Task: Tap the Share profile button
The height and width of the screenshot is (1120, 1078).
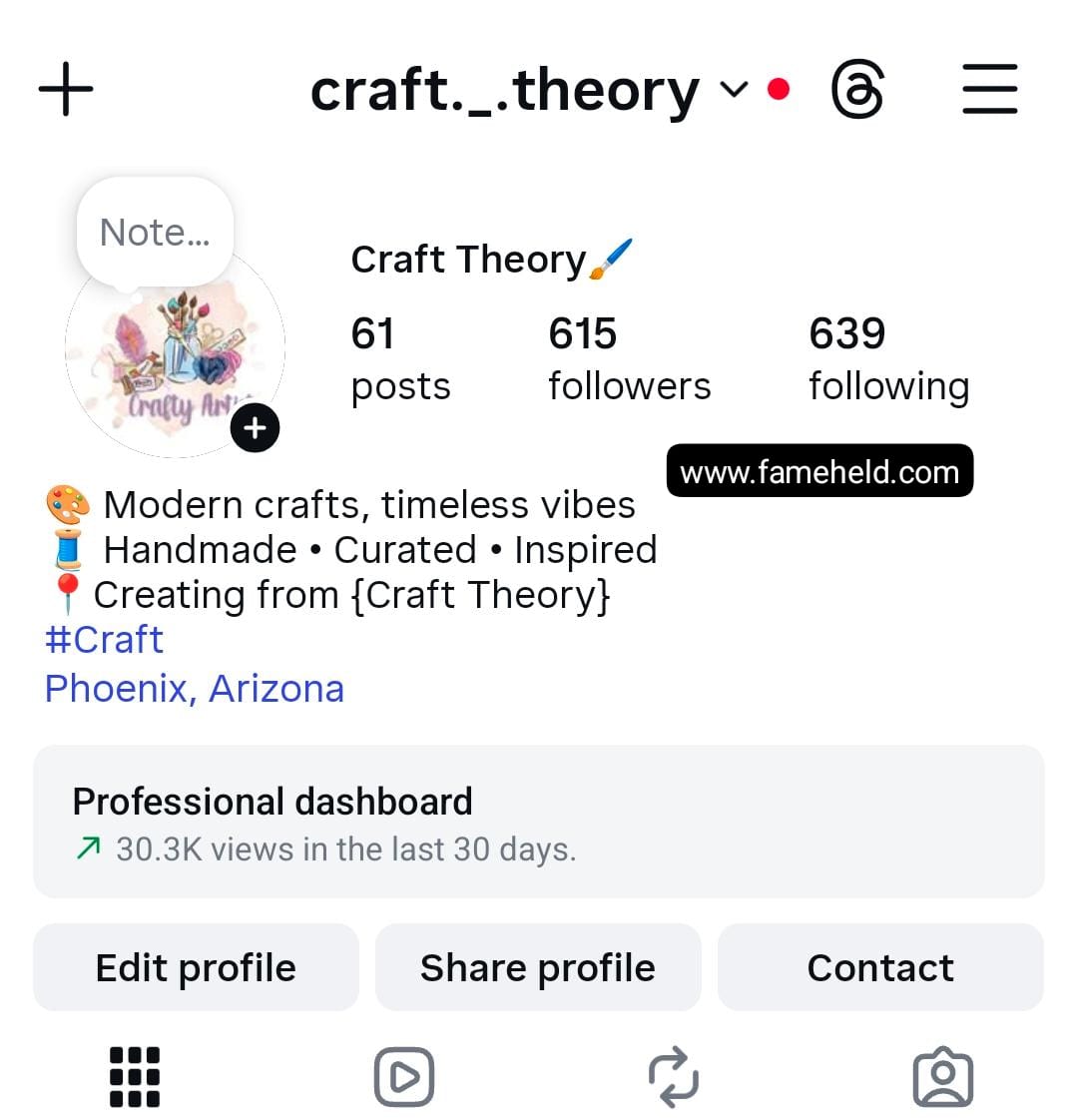Action: 538,968
